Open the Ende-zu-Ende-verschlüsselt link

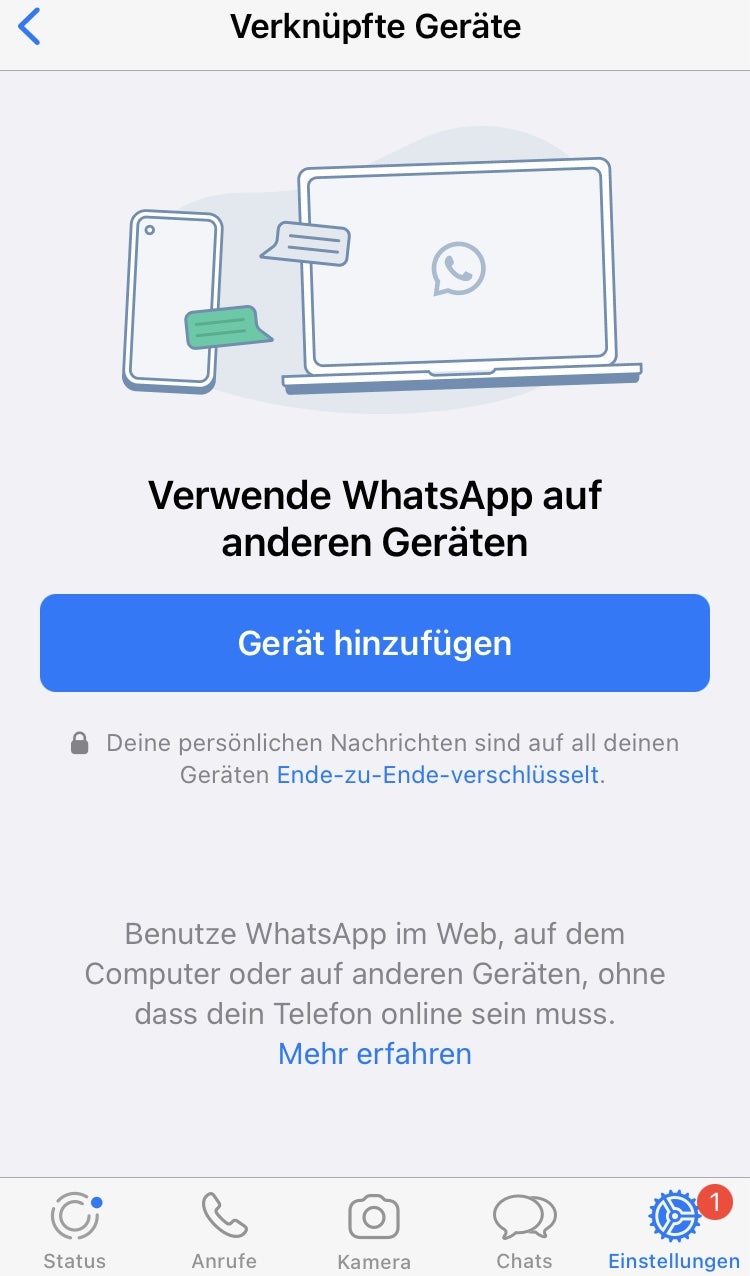click(438, 775)
